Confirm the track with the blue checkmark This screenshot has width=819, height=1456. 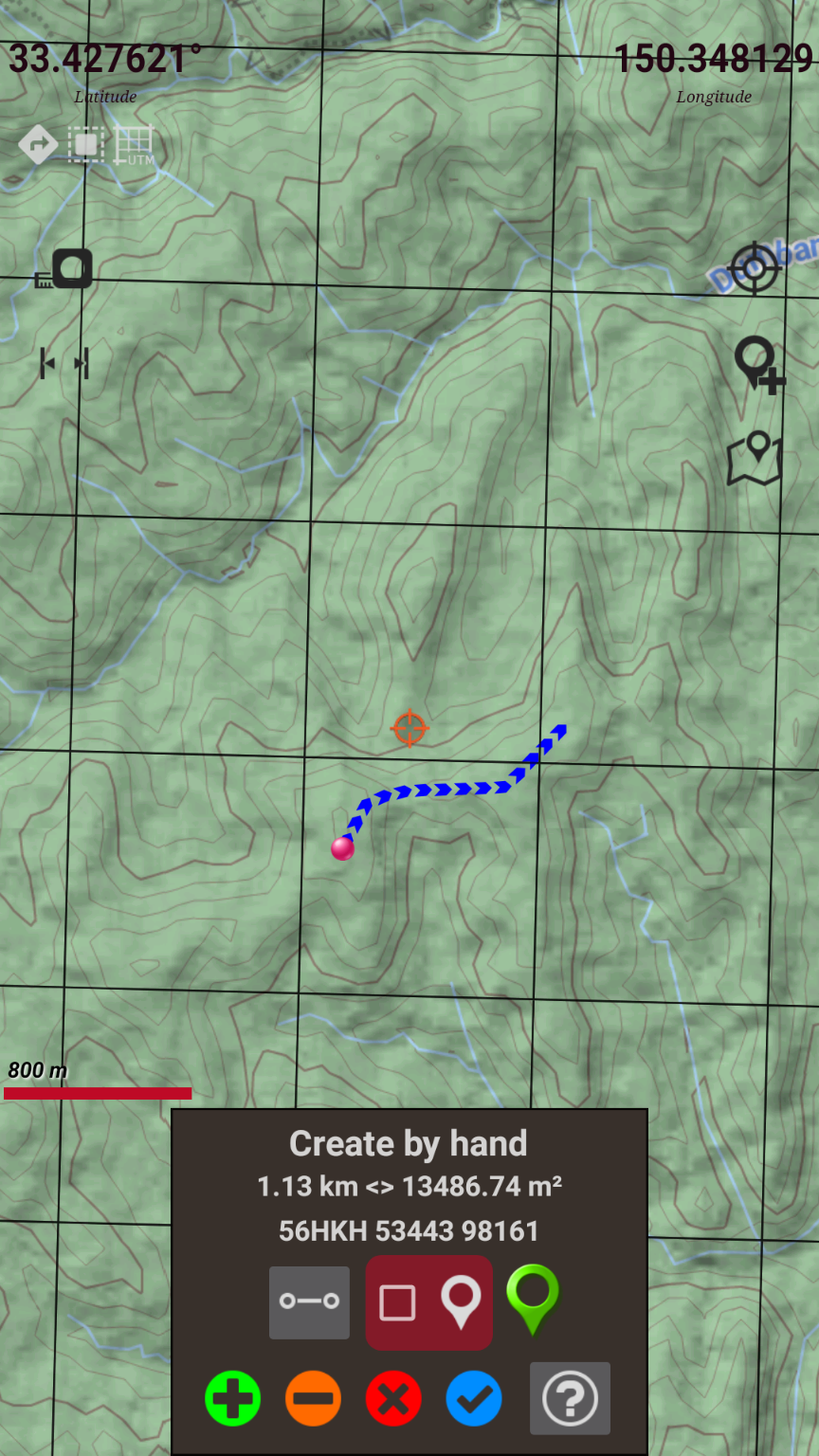(474, 1398)
